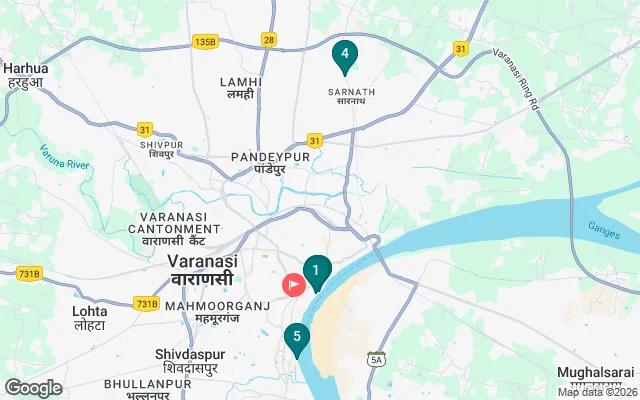
Task: Open map marker number 5
Action: tap(296, 338)
